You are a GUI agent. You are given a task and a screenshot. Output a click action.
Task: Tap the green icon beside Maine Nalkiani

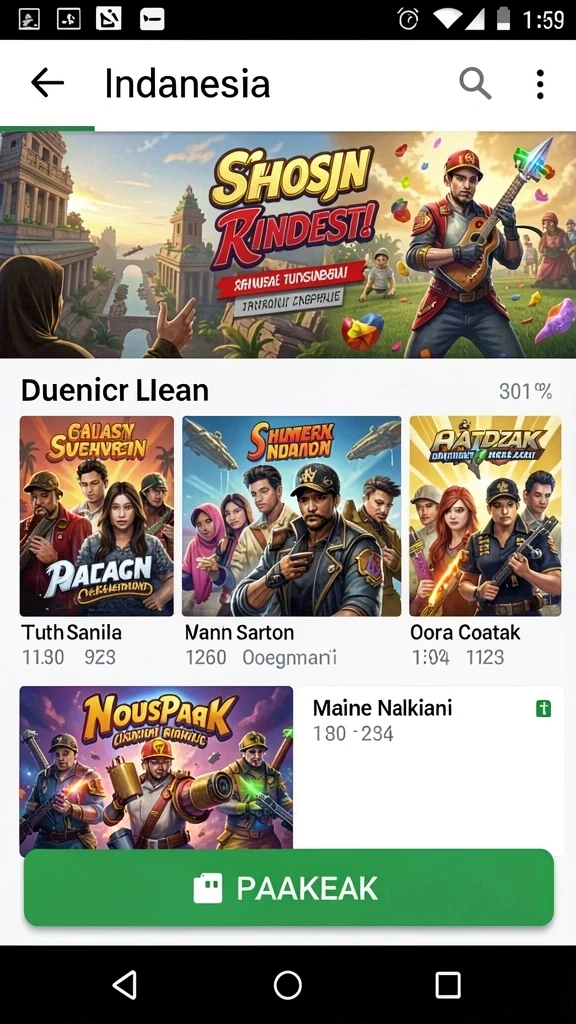click(x=543, y=709)
